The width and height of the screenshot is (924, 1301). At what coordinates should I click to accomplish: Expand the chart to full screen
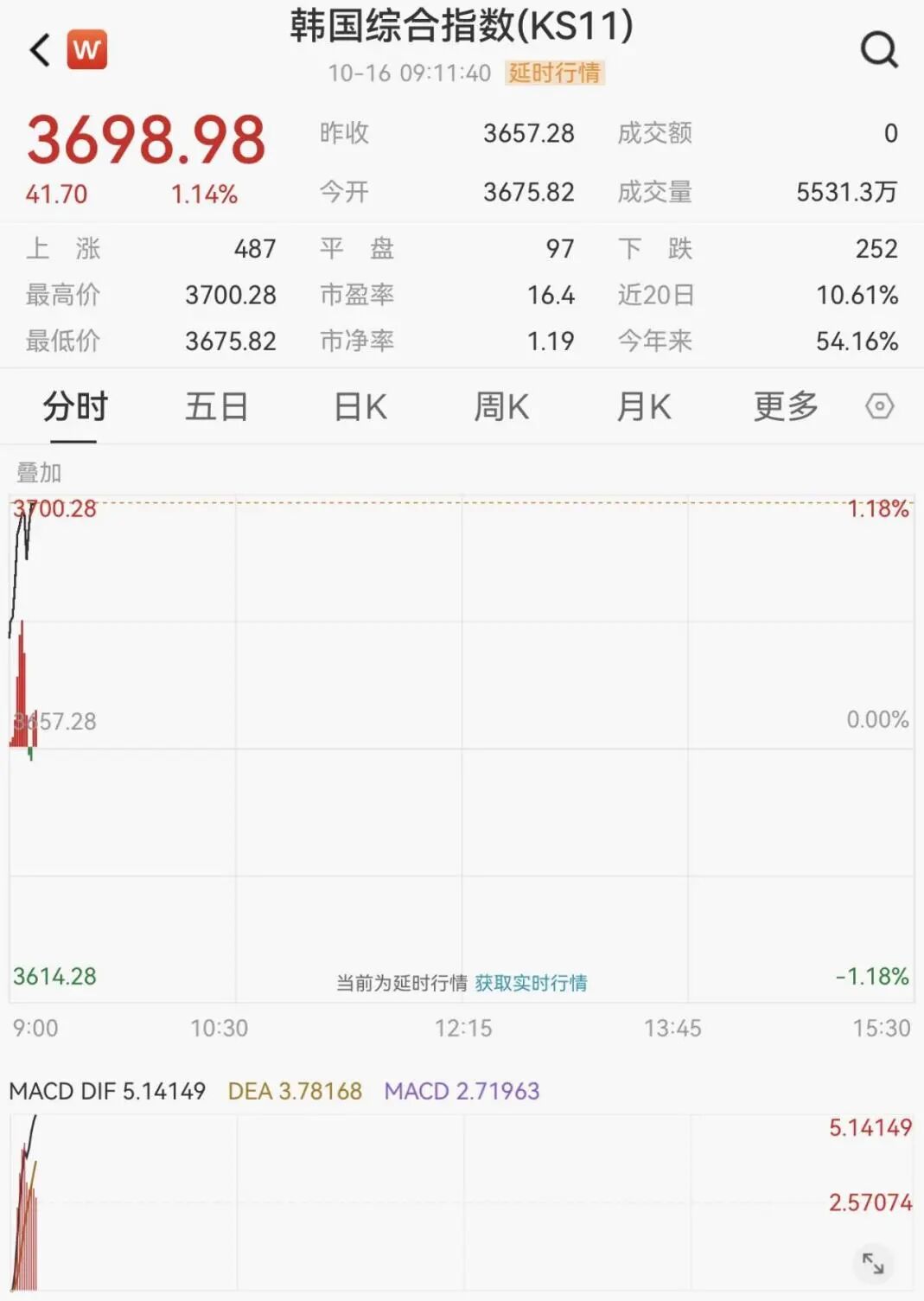pos(873,1263)
